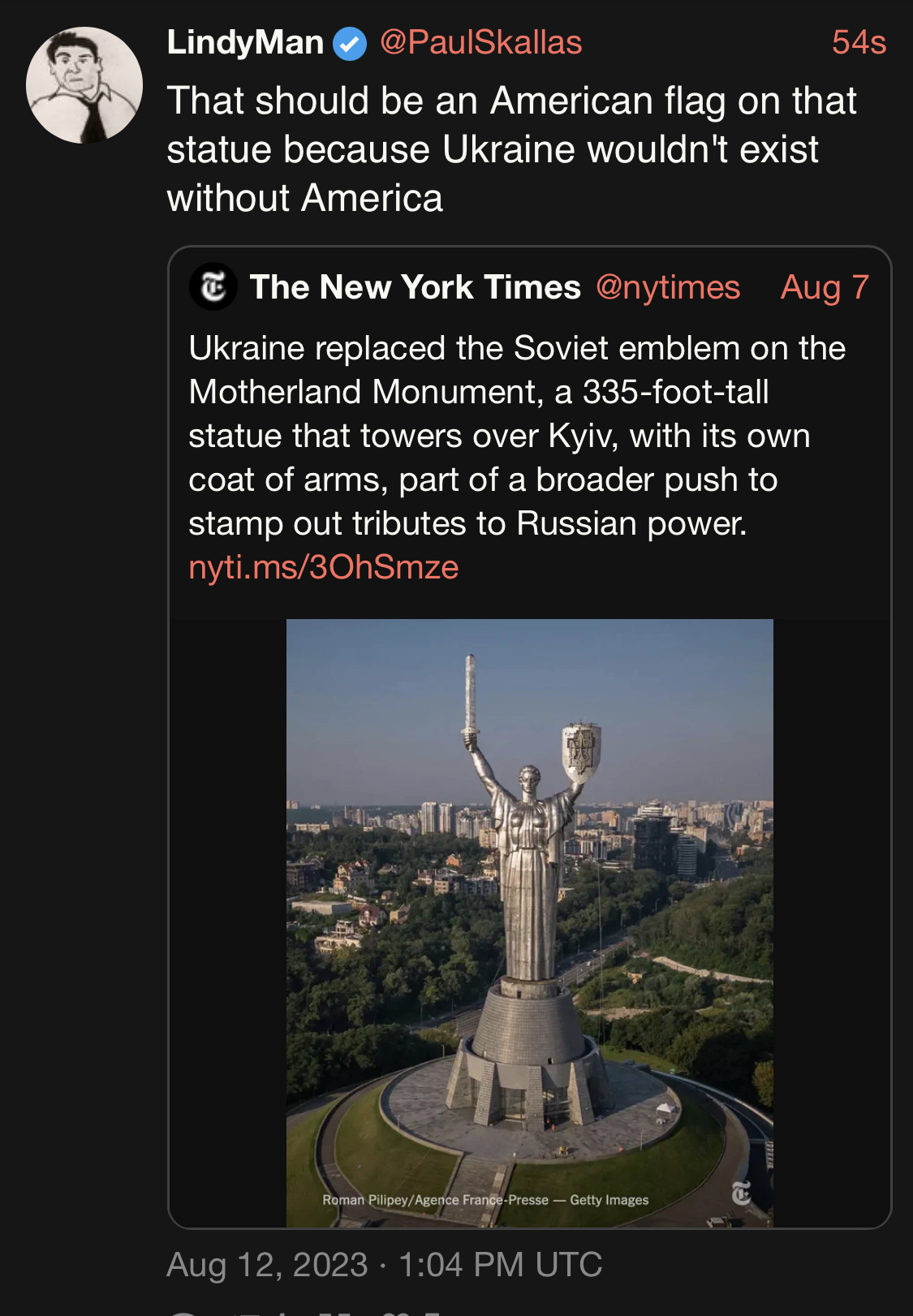
Task: Go to the @nytimes profile handle
Action: [667, 287]
